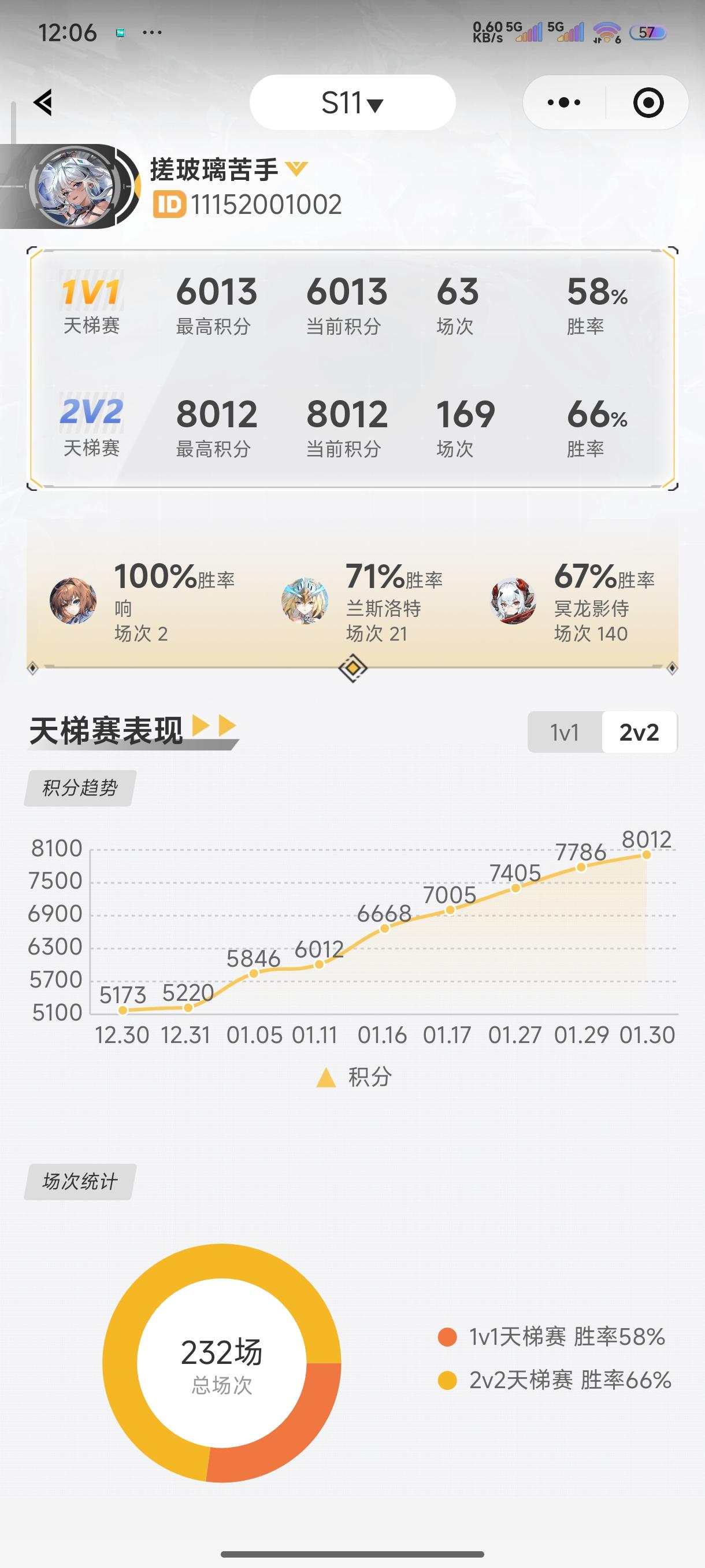Go back using the top-left arrow

43,102
